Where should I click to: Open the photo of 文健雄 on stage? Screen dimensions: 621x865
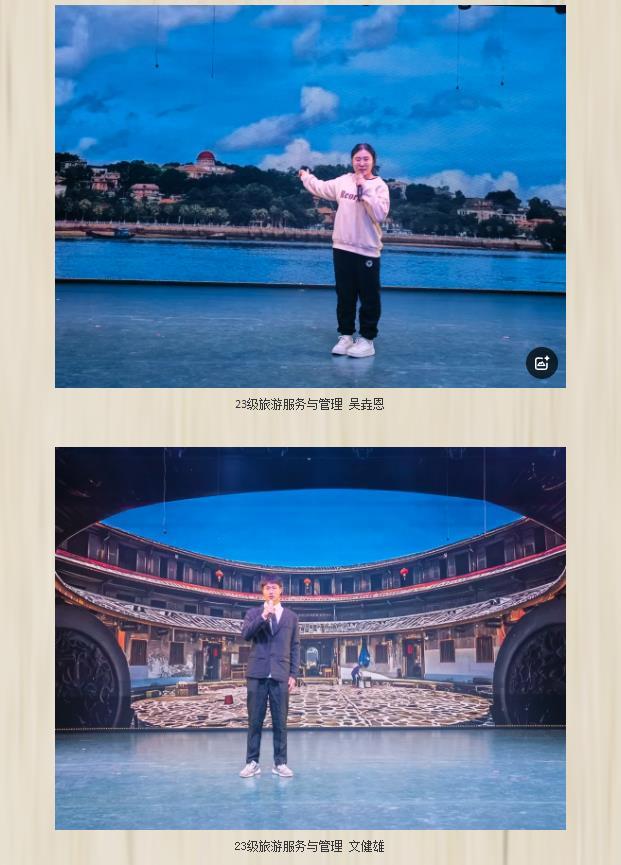point(310,638)
